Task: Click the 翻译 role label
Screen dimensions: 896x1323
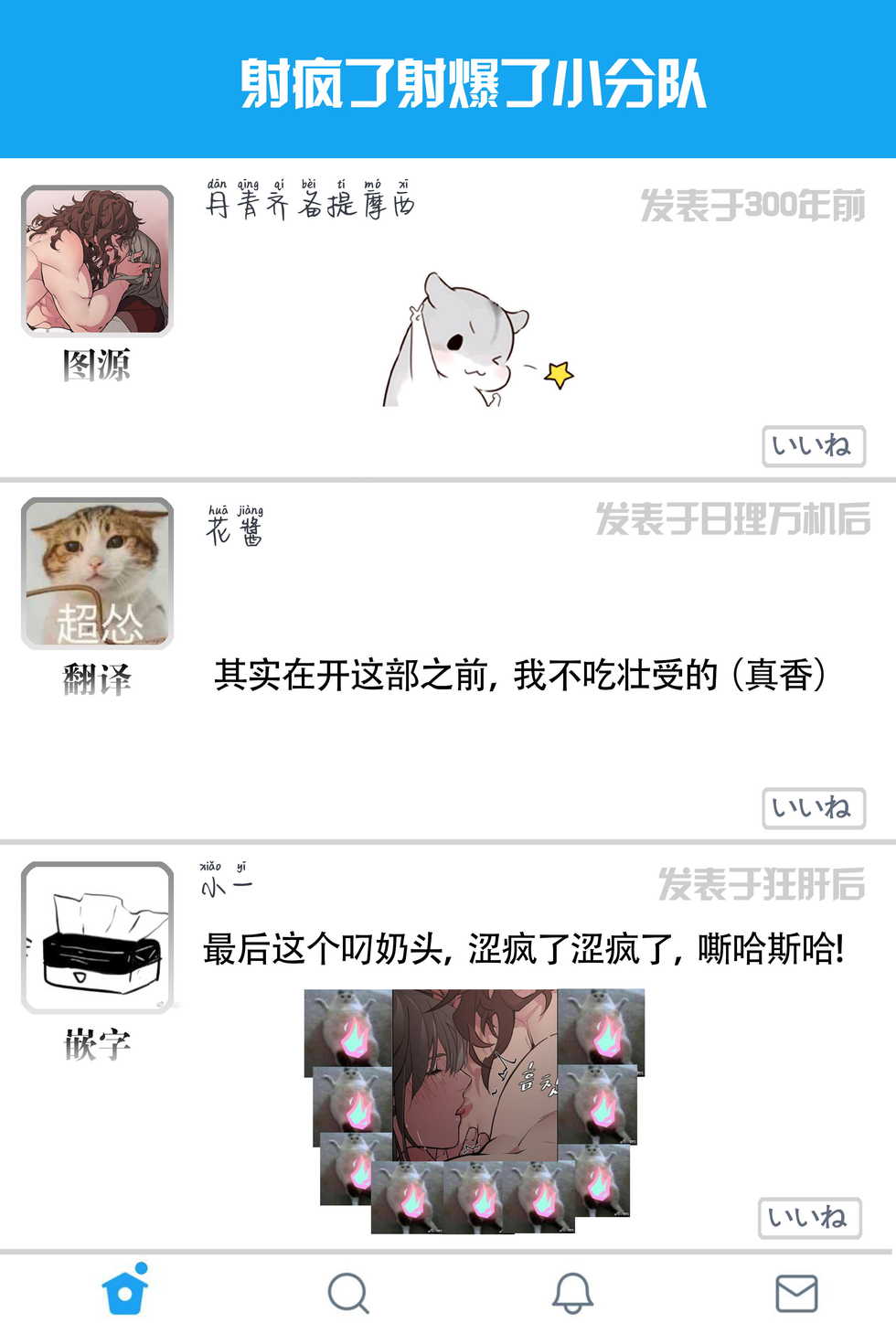Action: pyautogui.click(x=98, y=679)
